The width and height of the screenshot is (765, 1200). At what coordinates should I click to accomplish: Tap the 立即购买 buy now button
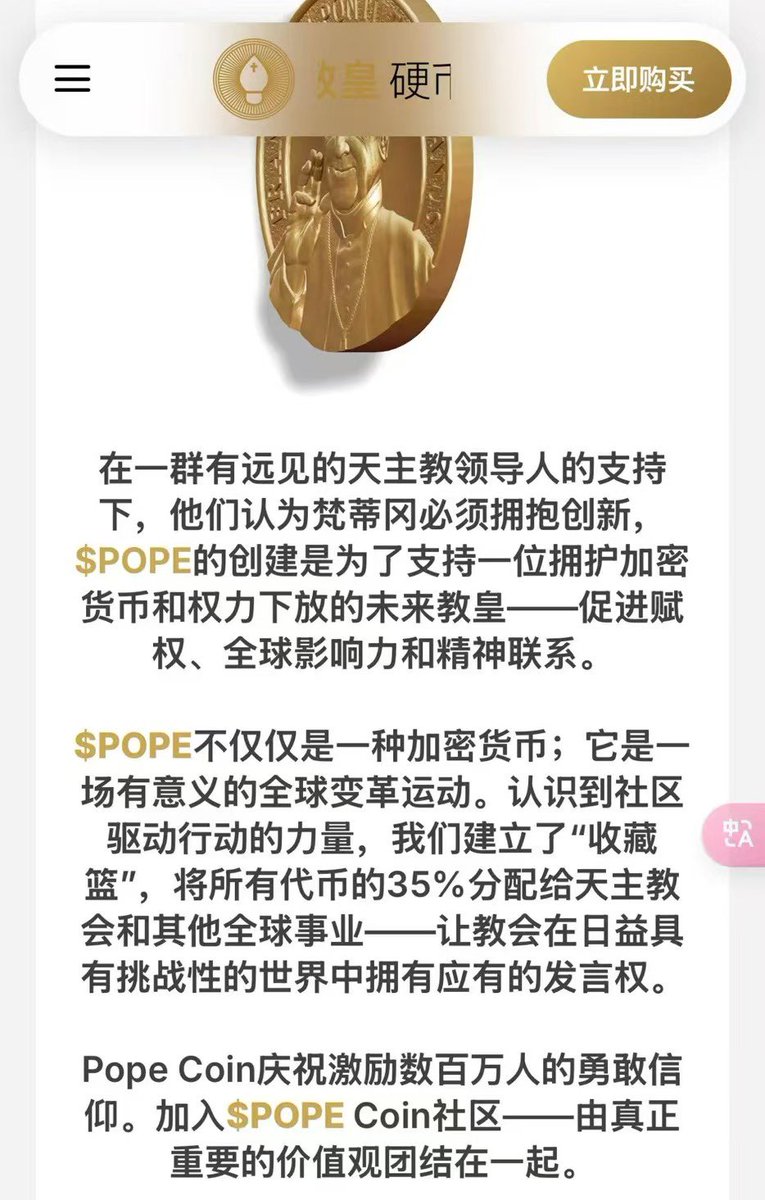(x=638, y=80)
